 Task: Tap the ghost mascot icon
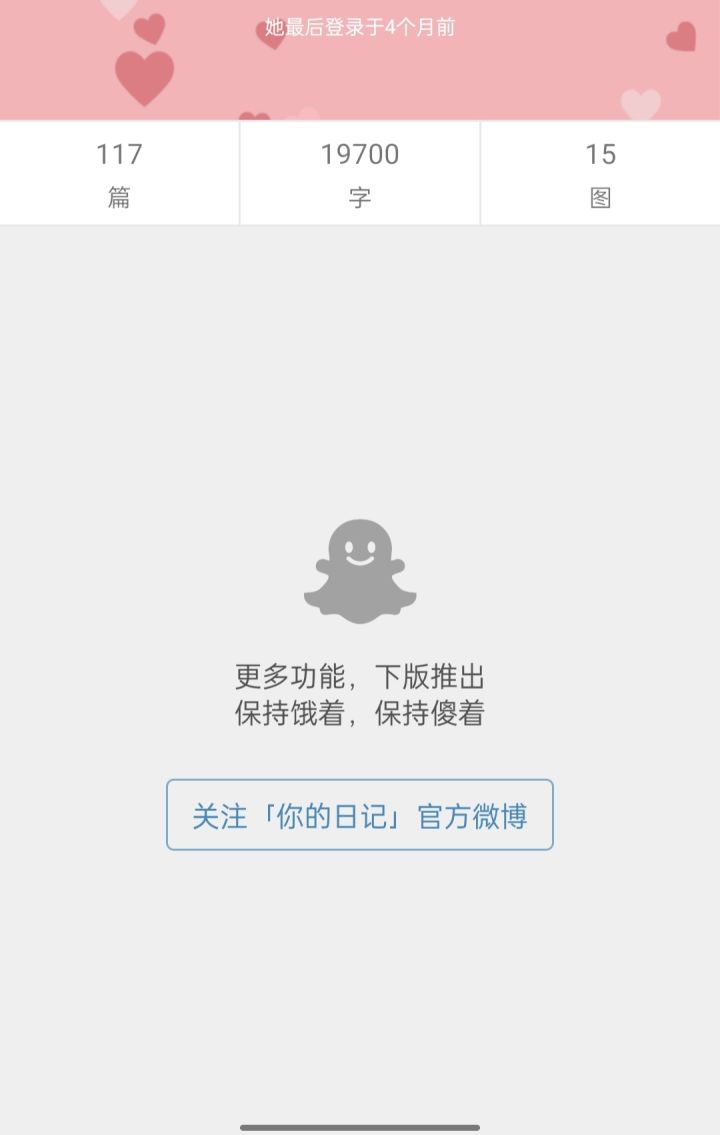point(360,572)
